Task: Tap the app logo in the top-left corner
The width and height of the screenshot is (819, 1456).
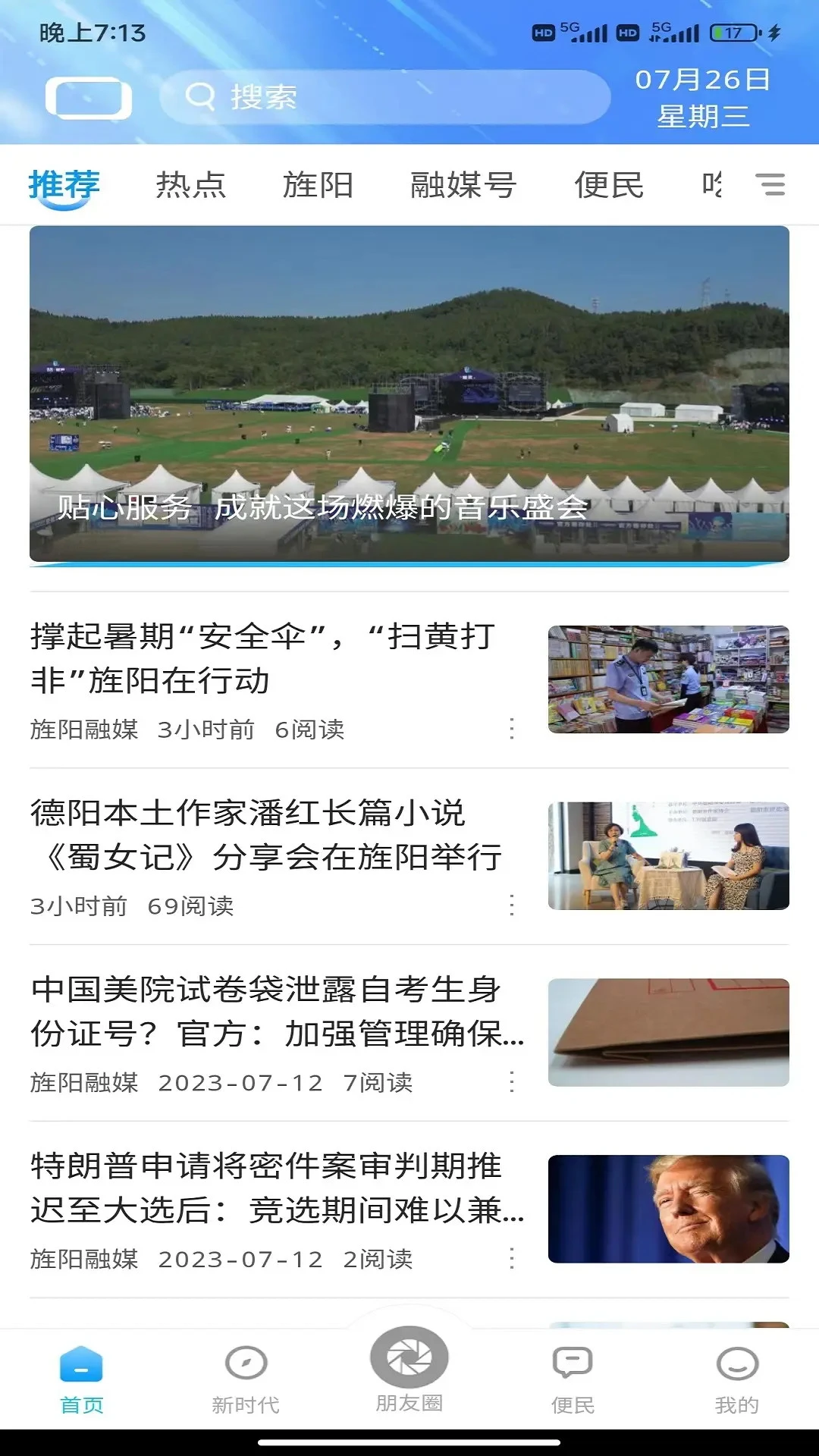Action: point(89,96)
